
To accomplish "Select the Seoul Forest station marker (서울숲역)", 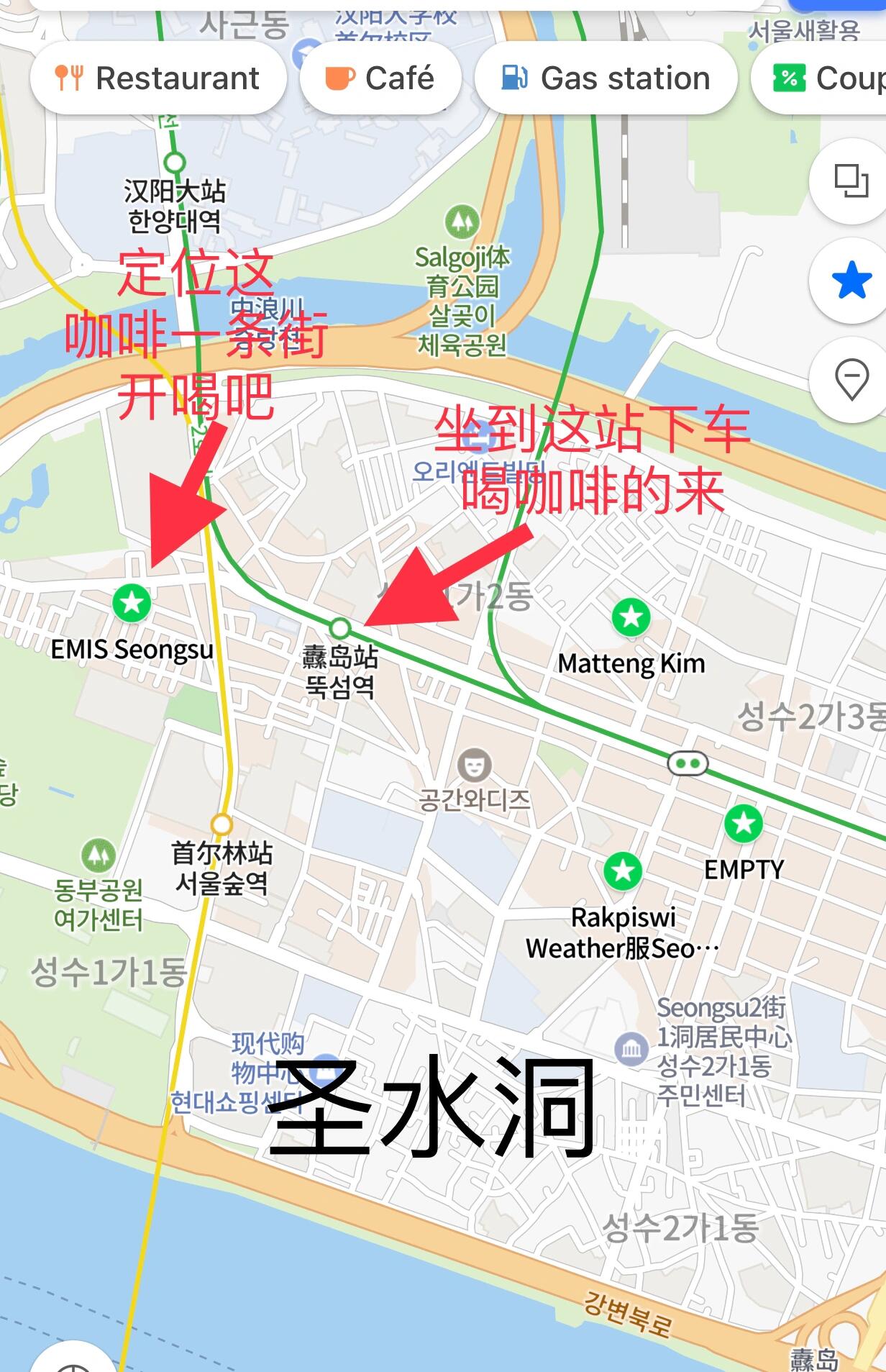I will (x=221, y=824).
